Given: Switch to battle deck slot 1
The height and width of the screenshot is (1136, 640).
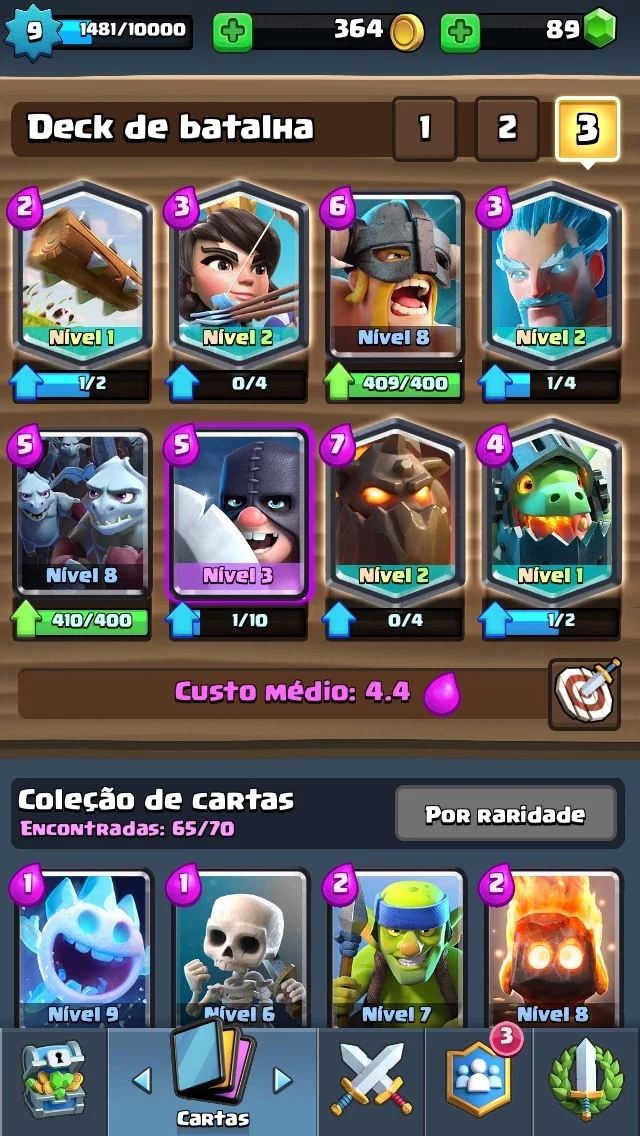Looking at the screenshot, I should pyautogui.click(x=424, y=128).
